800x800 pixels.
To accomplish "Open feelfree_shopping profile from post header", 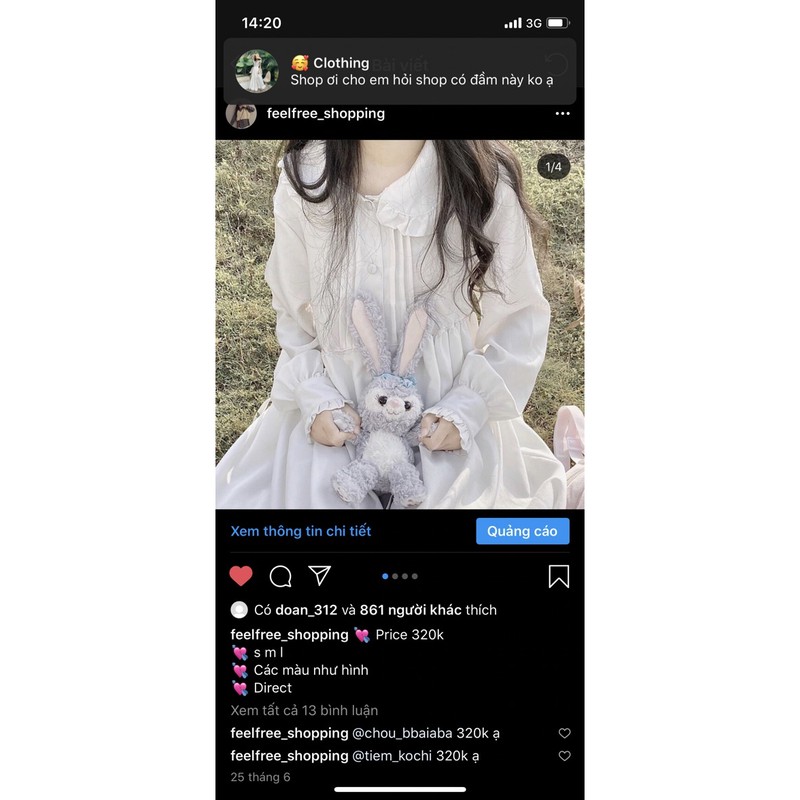I will [x=326, y=113].
